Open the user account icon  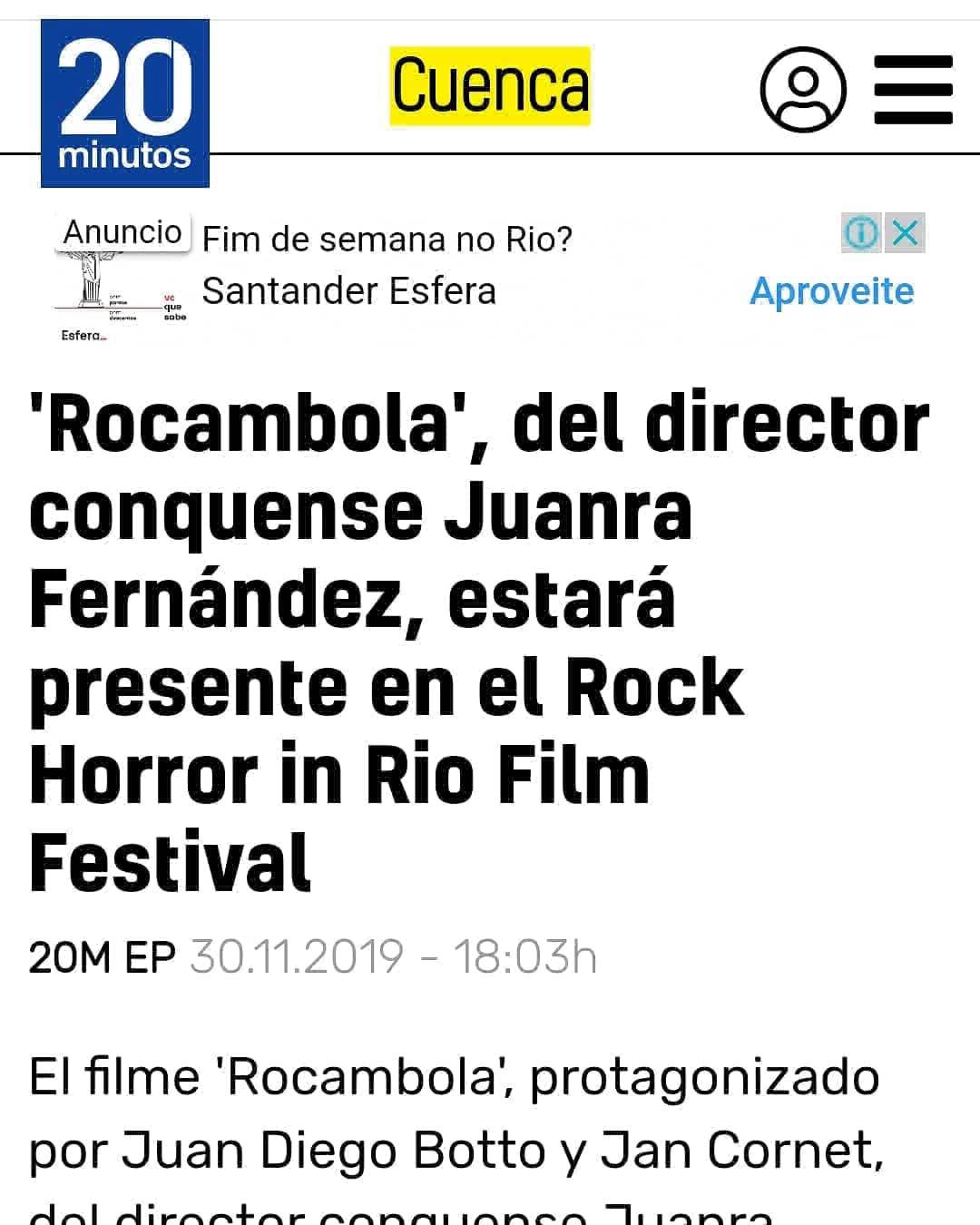coord(802,89)
